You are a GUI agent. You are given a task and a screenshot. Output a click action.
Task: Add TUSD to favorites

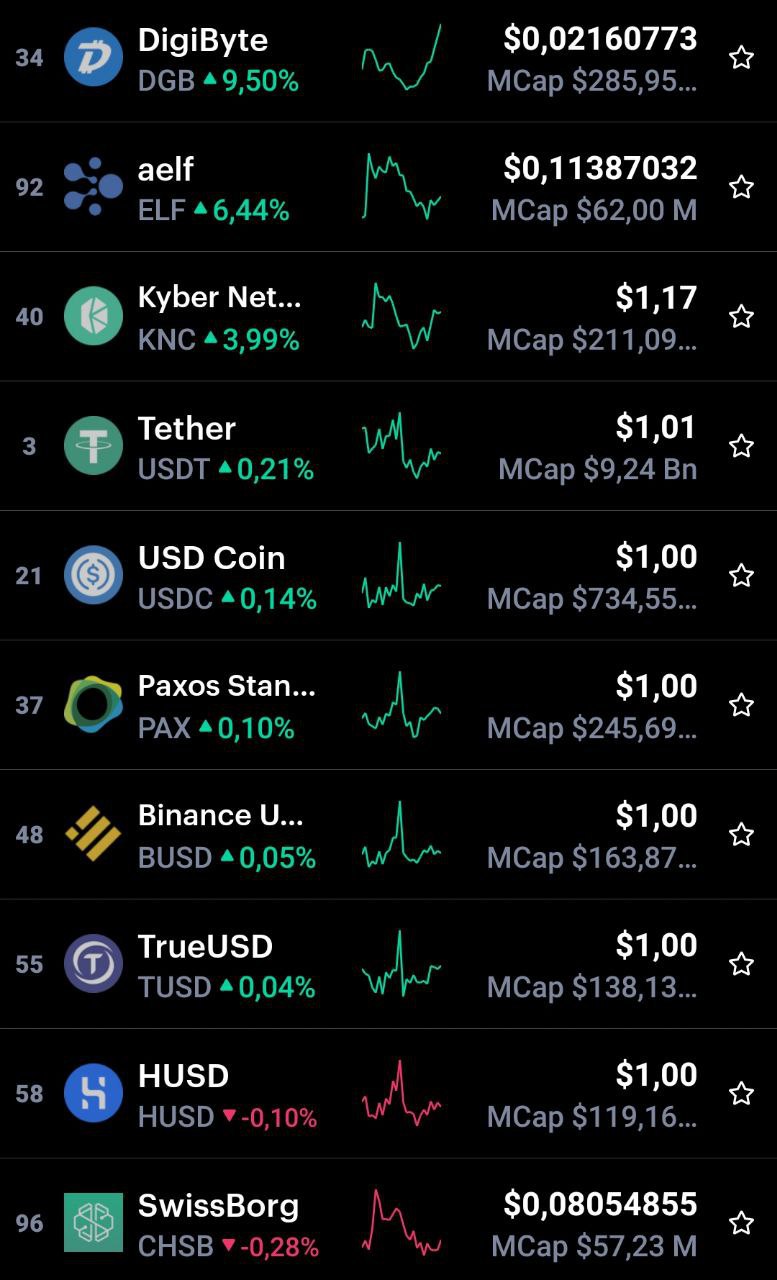(x=741, y=964)
